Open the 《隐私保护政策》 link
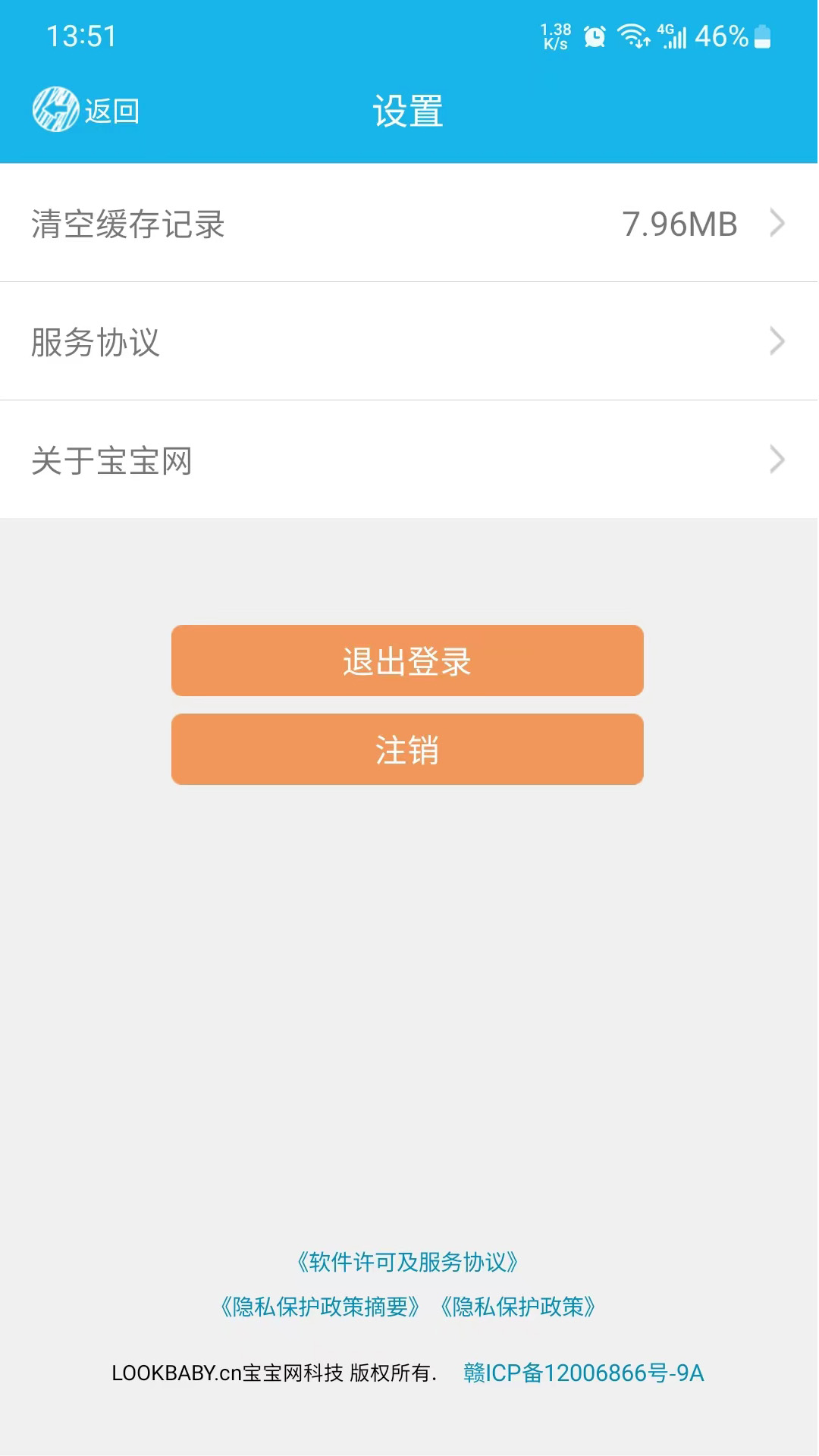 (x=519, y=1307)
